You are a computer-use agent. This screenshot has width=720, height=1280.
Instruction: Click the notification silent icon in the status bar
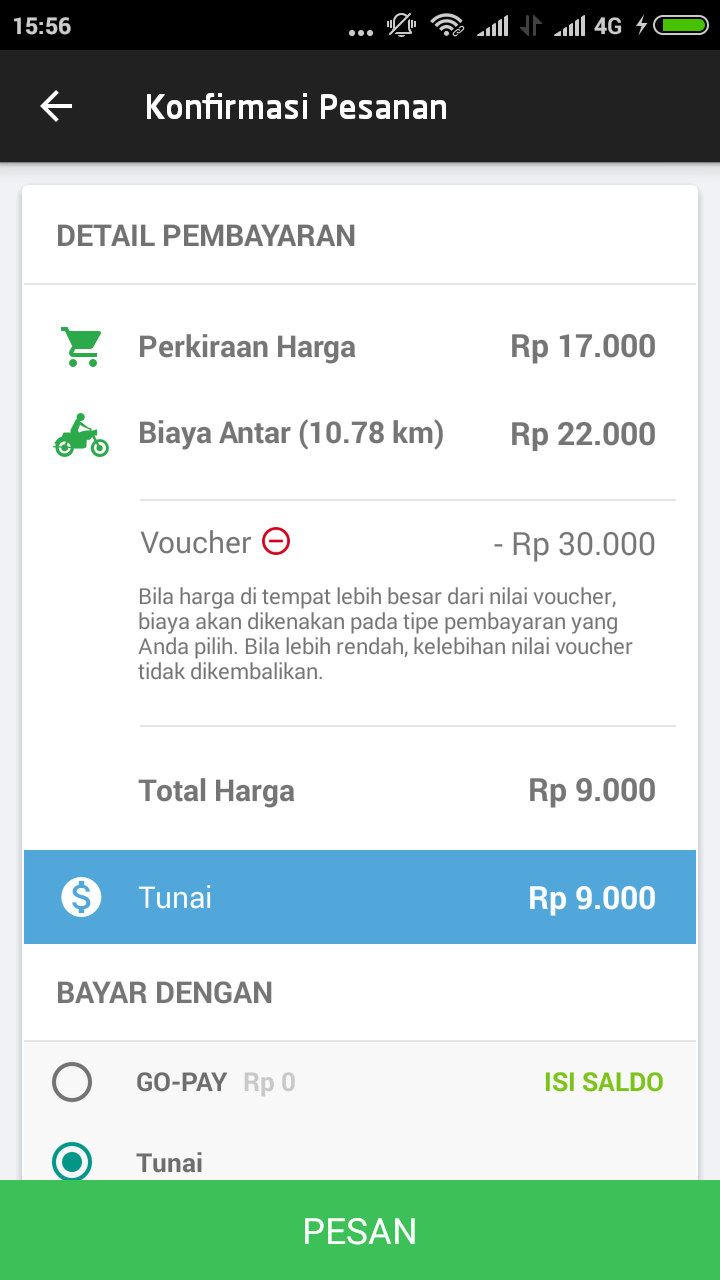coord(400,25)
